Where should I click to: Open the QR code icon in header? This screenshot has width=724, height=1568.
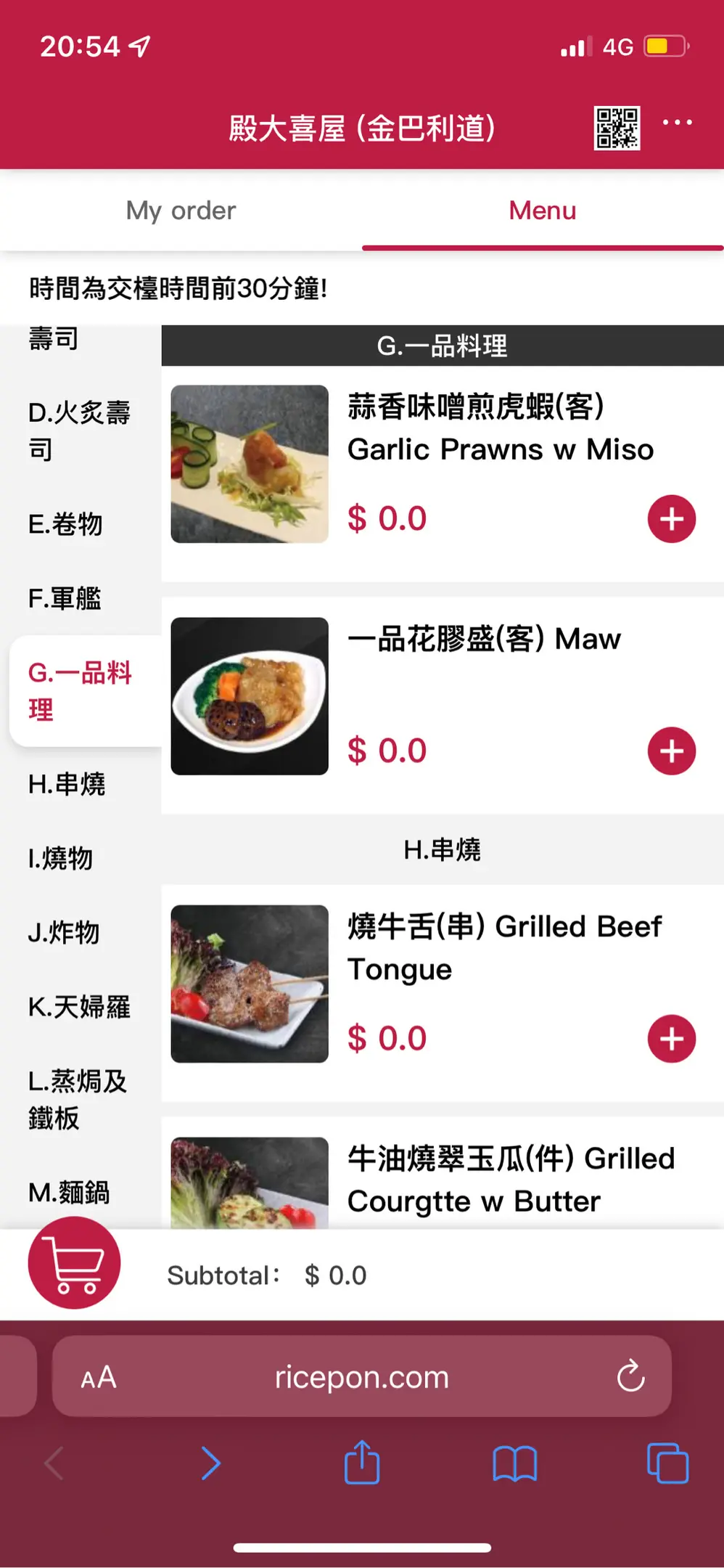point(617,128)
